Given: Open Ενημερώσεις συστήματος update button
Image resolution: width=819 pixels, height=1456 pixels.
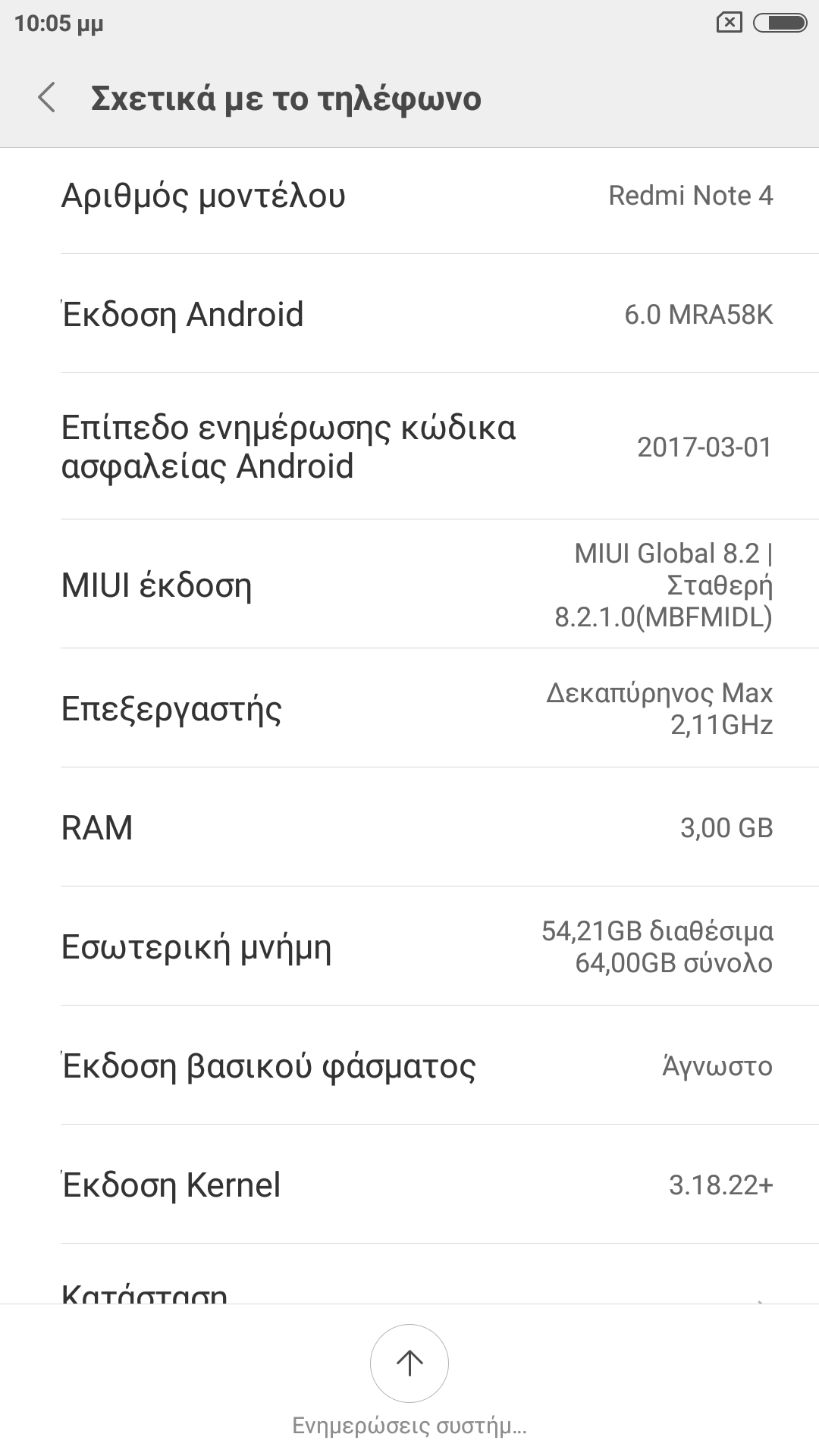Looking at the screenshot, I should click(409, 1363).
